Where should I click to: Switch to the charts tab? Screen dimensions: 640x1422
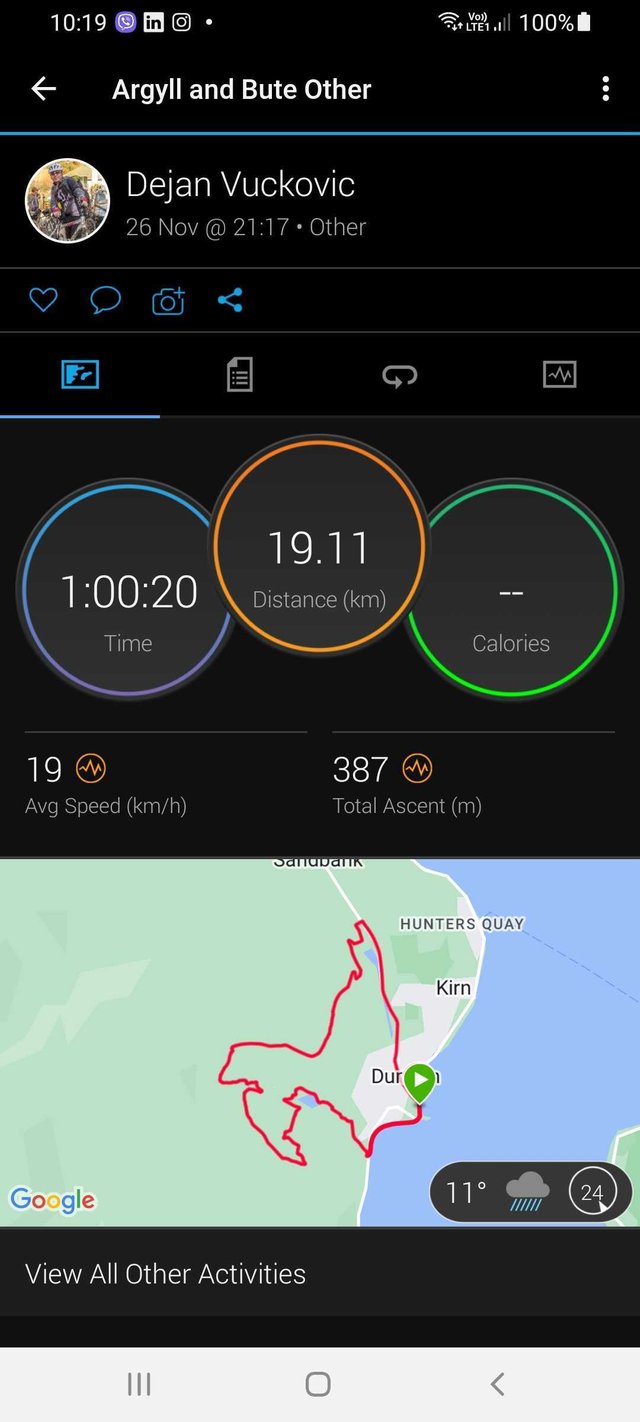[560, 375]
